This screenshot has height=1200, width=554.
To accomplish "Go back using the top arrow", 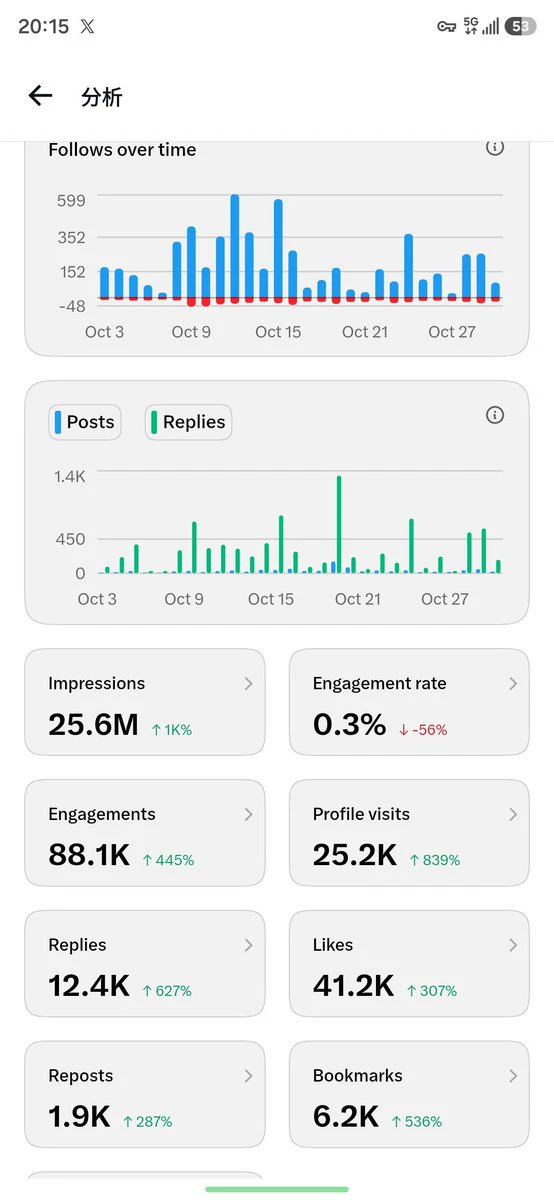I will (x=40, y=96).
